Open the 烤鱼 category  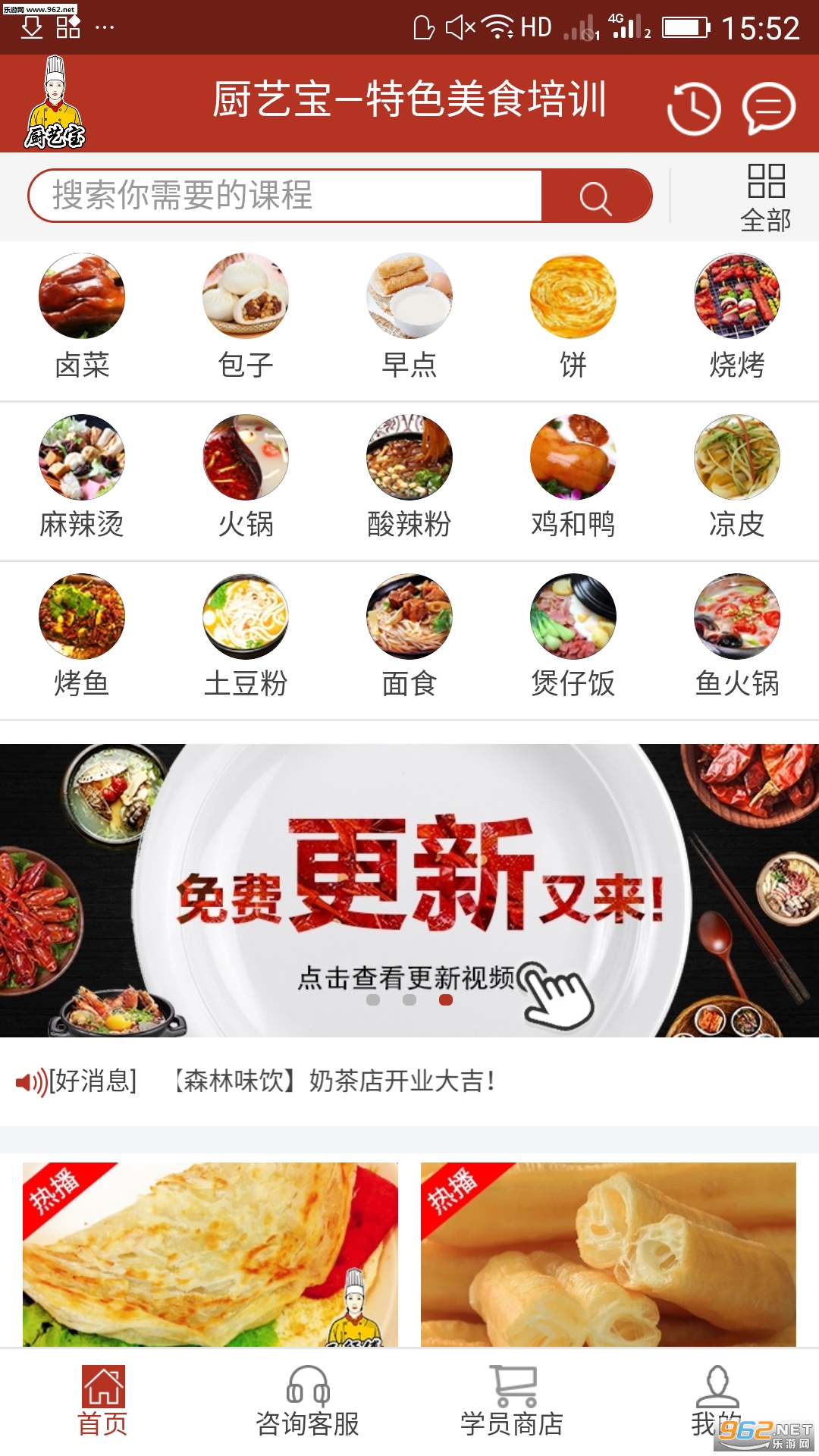click(x=82, y=635)
